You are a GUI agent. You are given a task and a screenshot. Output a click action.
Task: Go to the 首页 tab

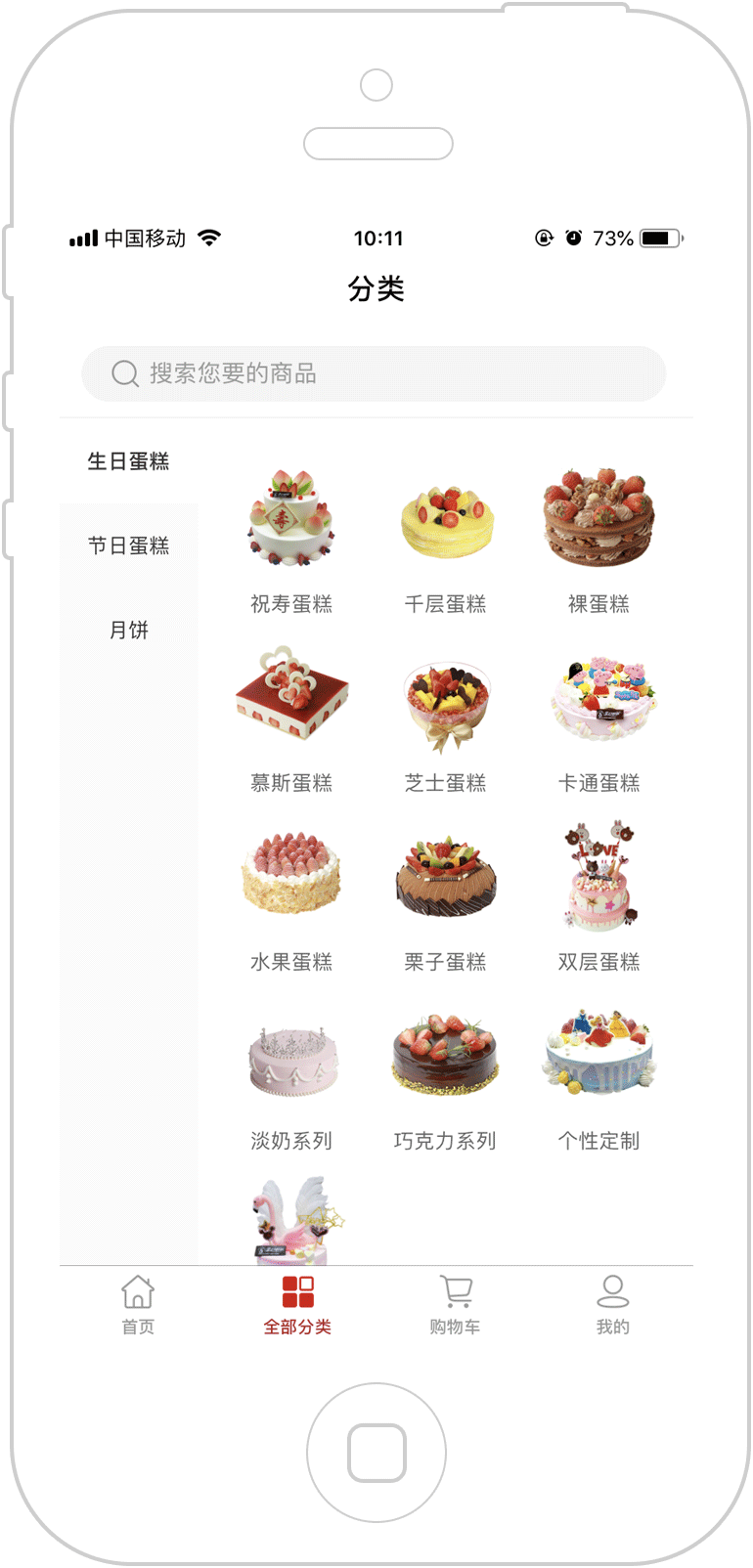pyautogui.click(x=138, y=1305)
